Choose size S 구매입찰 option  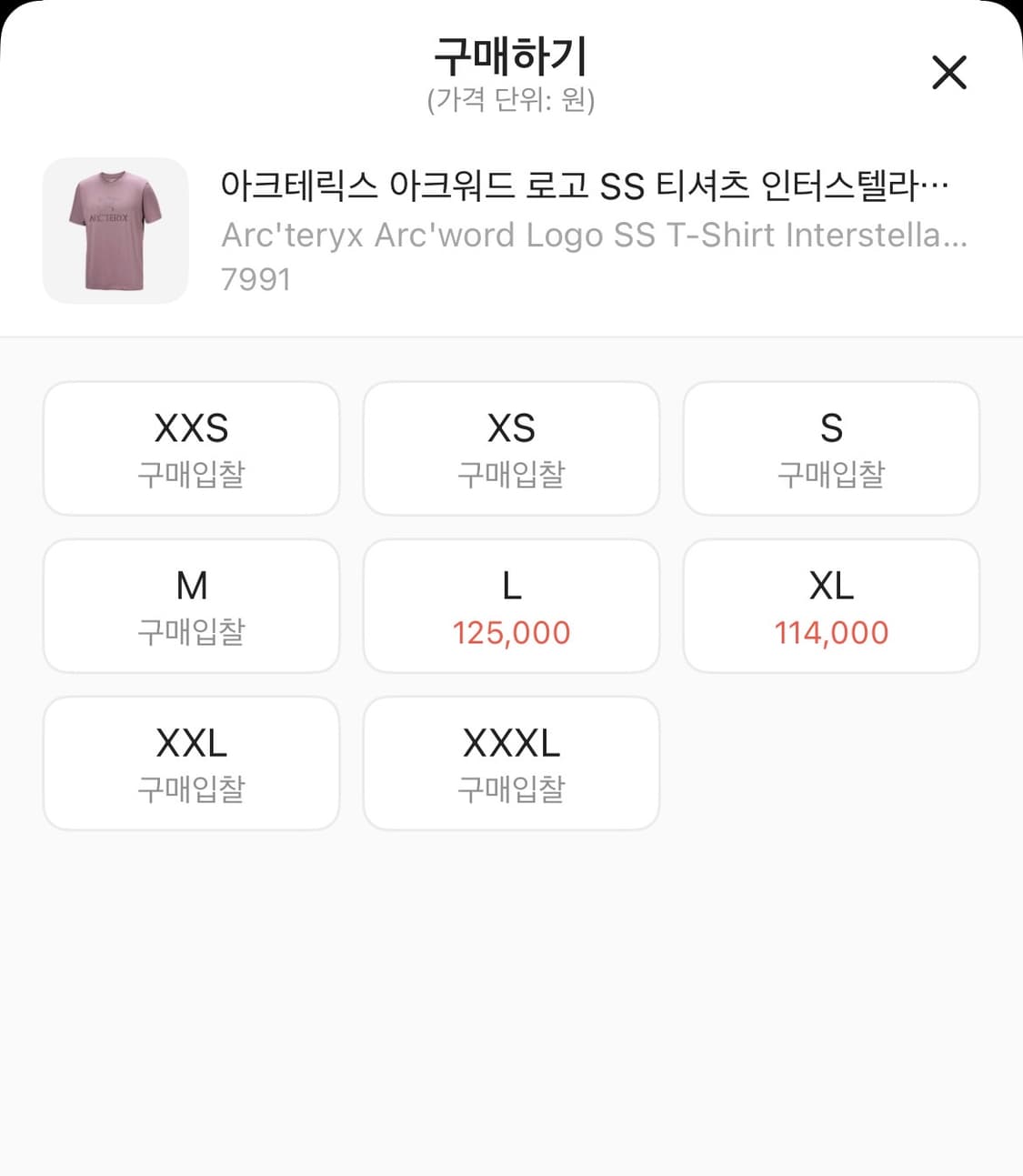click(x=831, y=448)
